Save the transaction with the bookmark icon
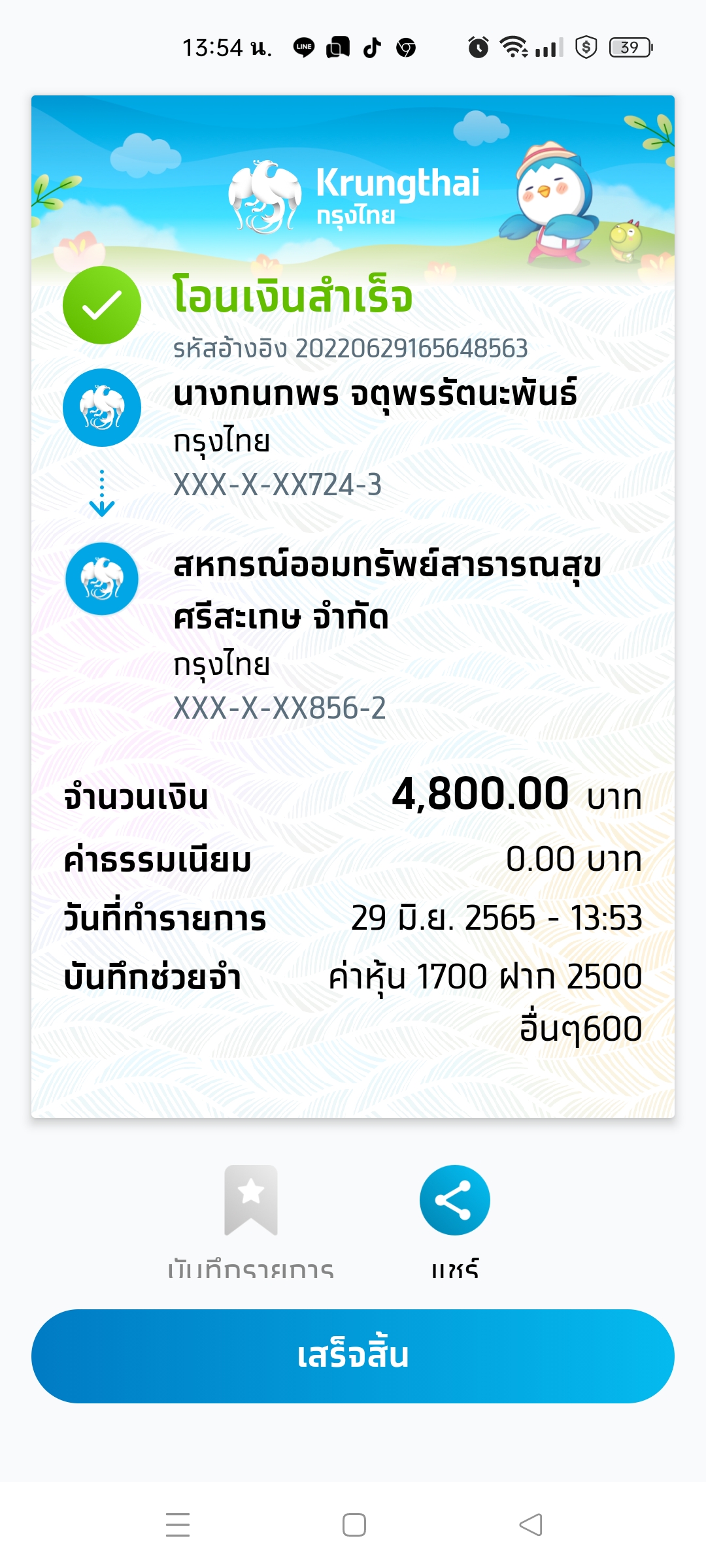 [x=251, y=1200]
